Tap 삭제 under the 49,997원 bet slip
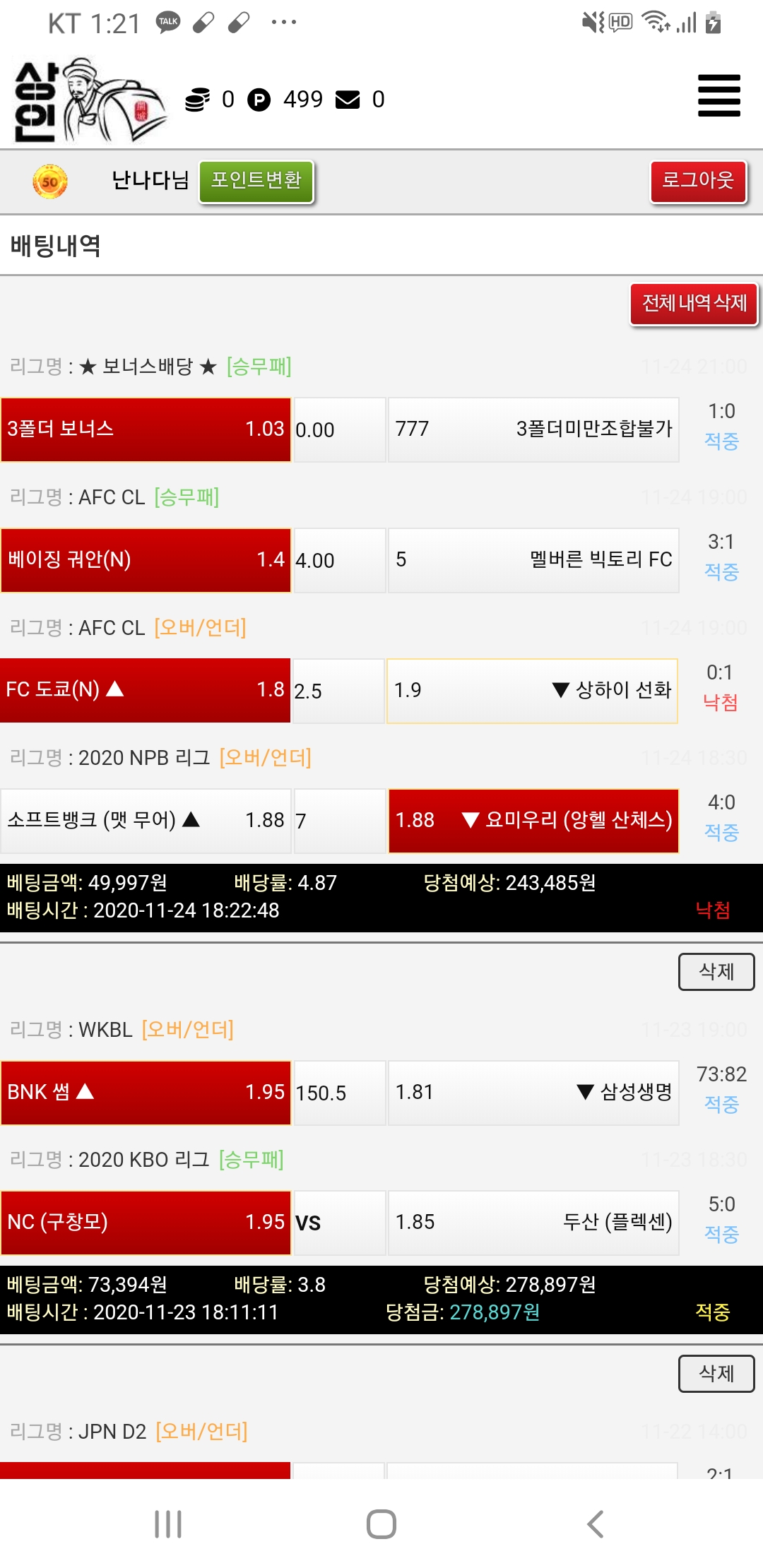This screenshot has height=1568, width=763. point(716,972)
